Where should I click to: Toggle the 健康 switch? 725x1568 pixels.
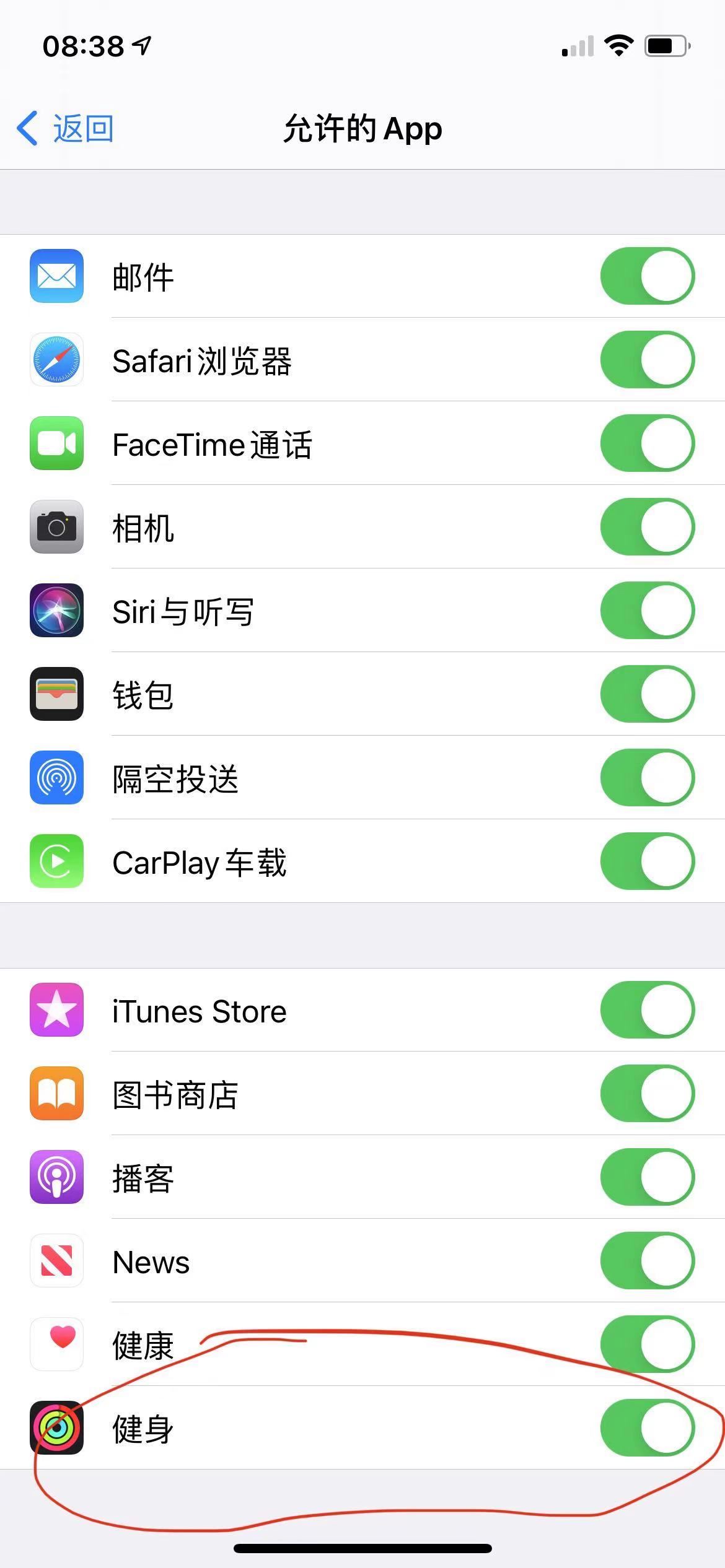pos(647,1344)
